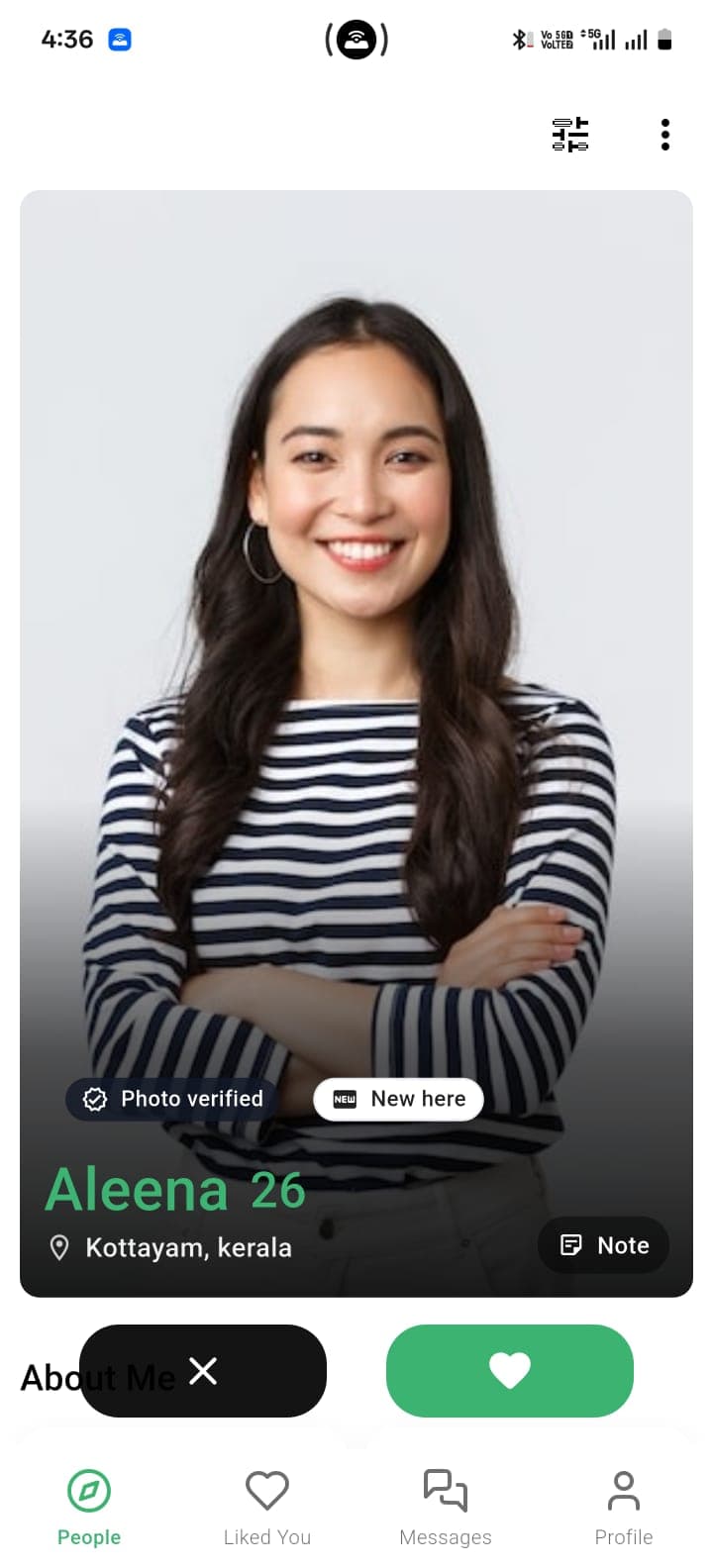Like Aleena with the green heart button
713x1568 pixels.
(509, 1371)
